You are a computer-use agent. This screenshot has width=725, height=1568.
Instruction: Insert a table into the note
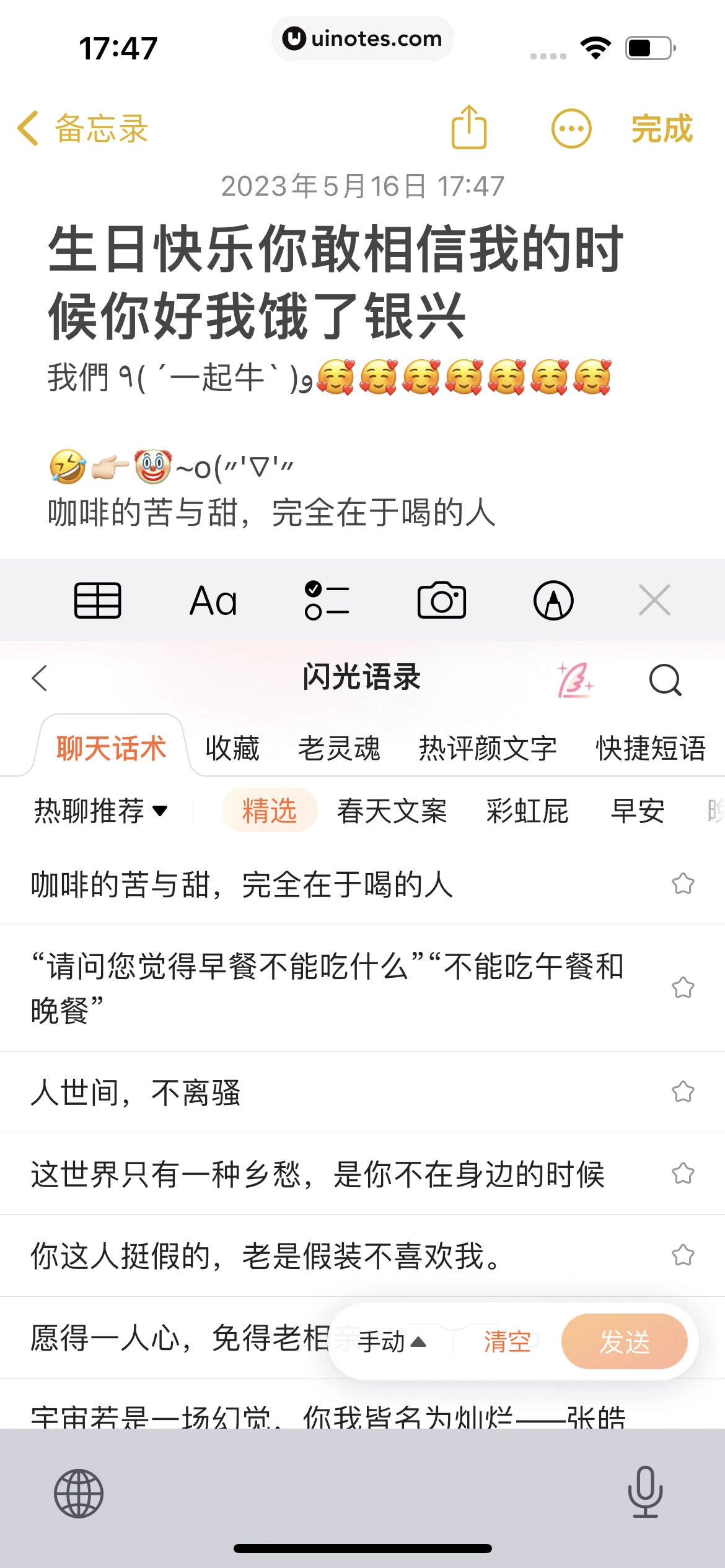[x=98, y=601]
